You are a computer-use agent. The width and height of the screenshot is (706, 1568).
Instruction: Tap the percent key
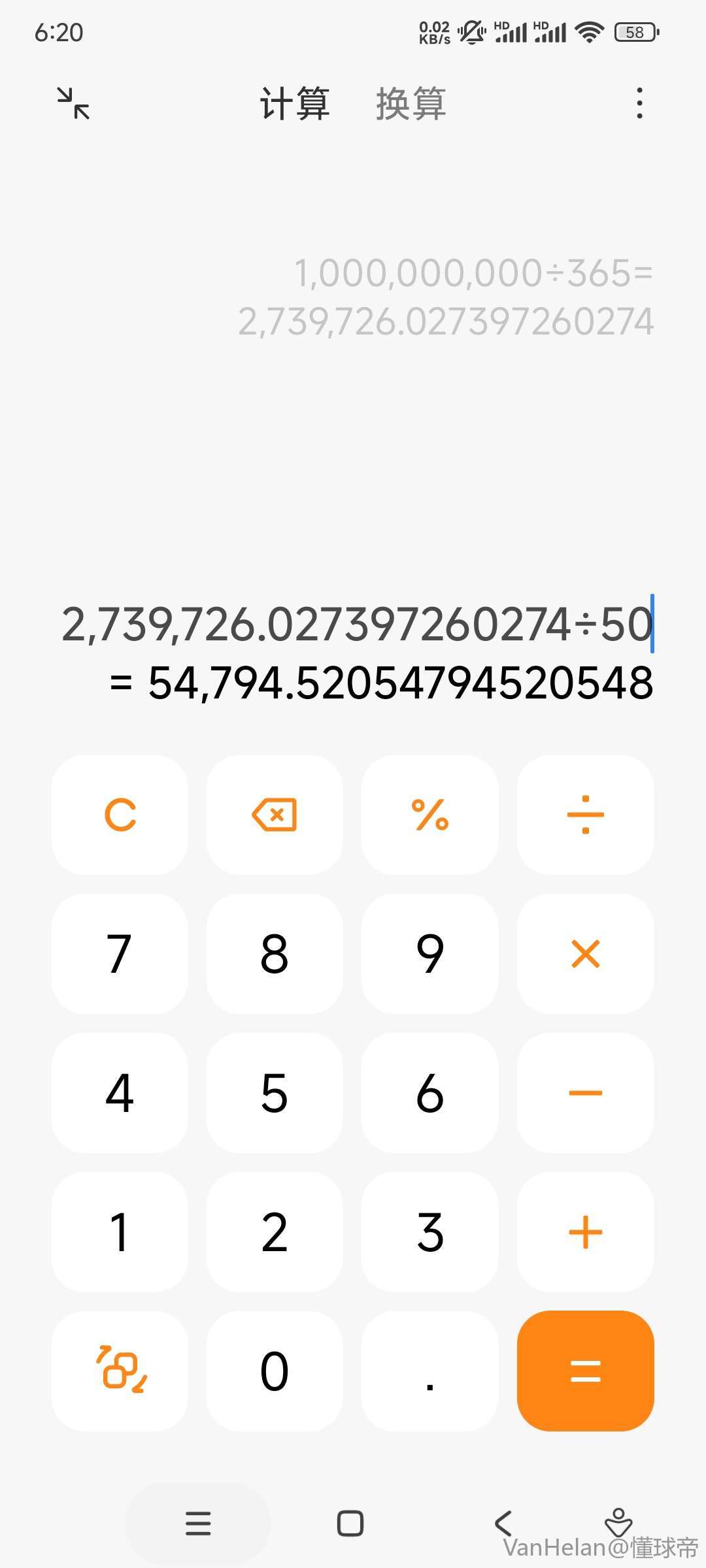(429, 815)
